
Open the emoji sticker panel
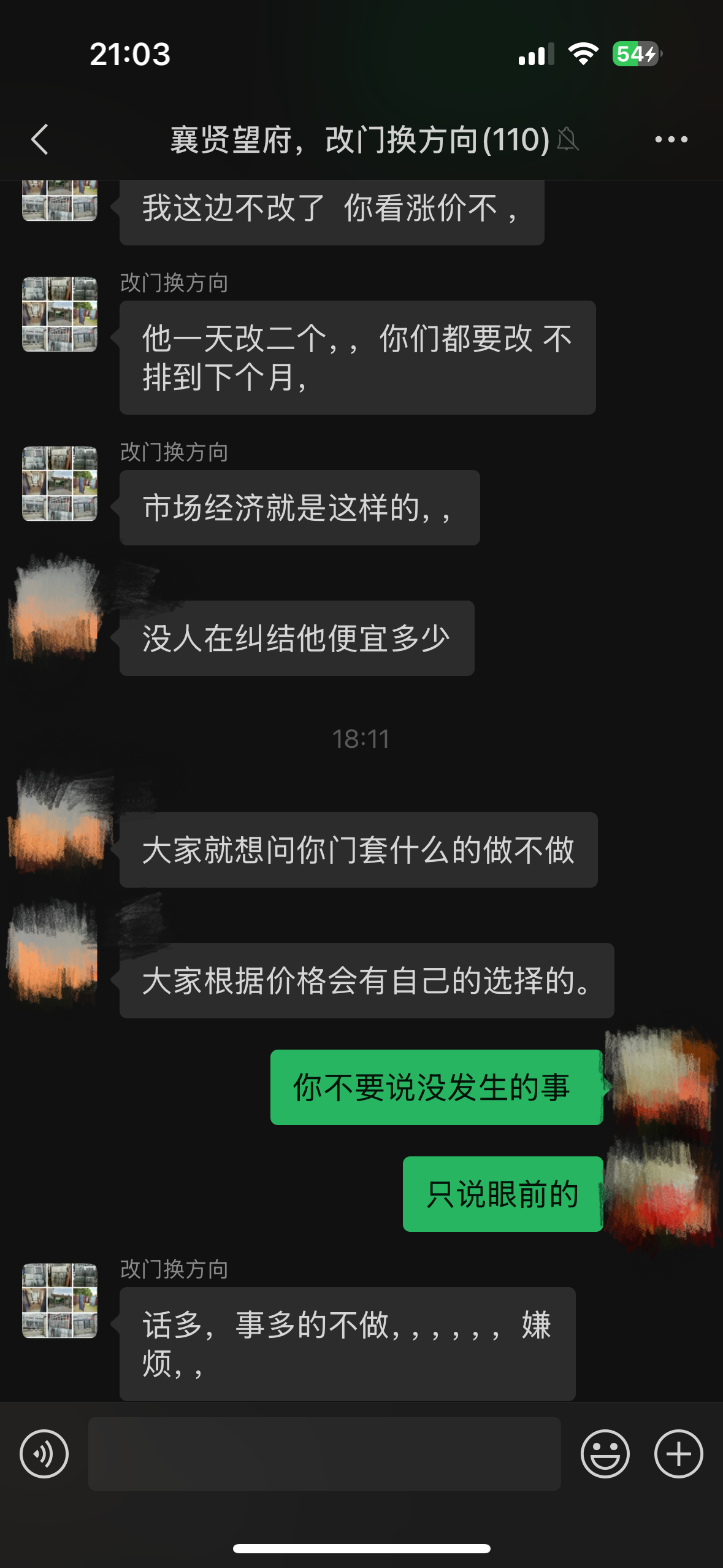point(605,1453)
